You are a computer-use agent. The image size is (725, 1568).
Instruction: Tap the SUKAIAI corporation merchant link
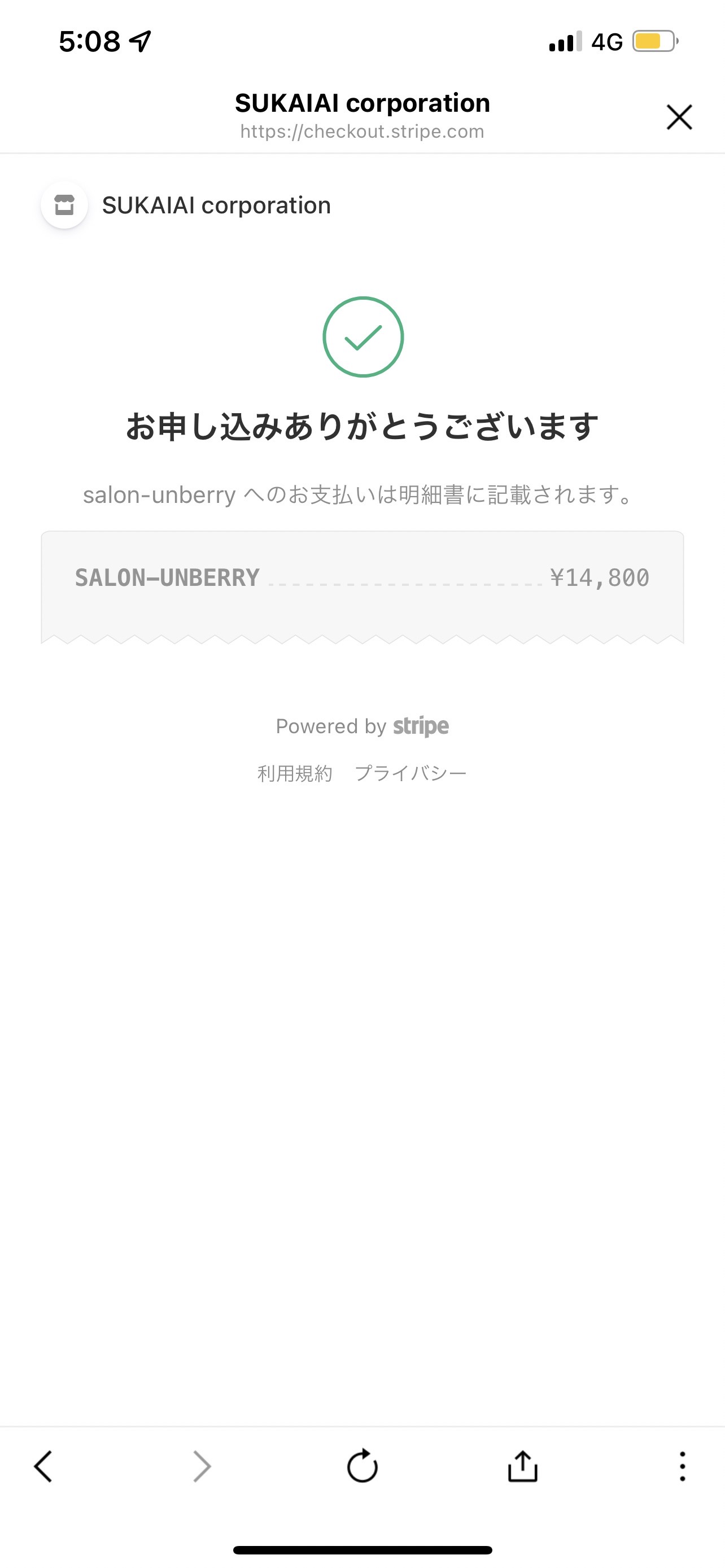186,205
